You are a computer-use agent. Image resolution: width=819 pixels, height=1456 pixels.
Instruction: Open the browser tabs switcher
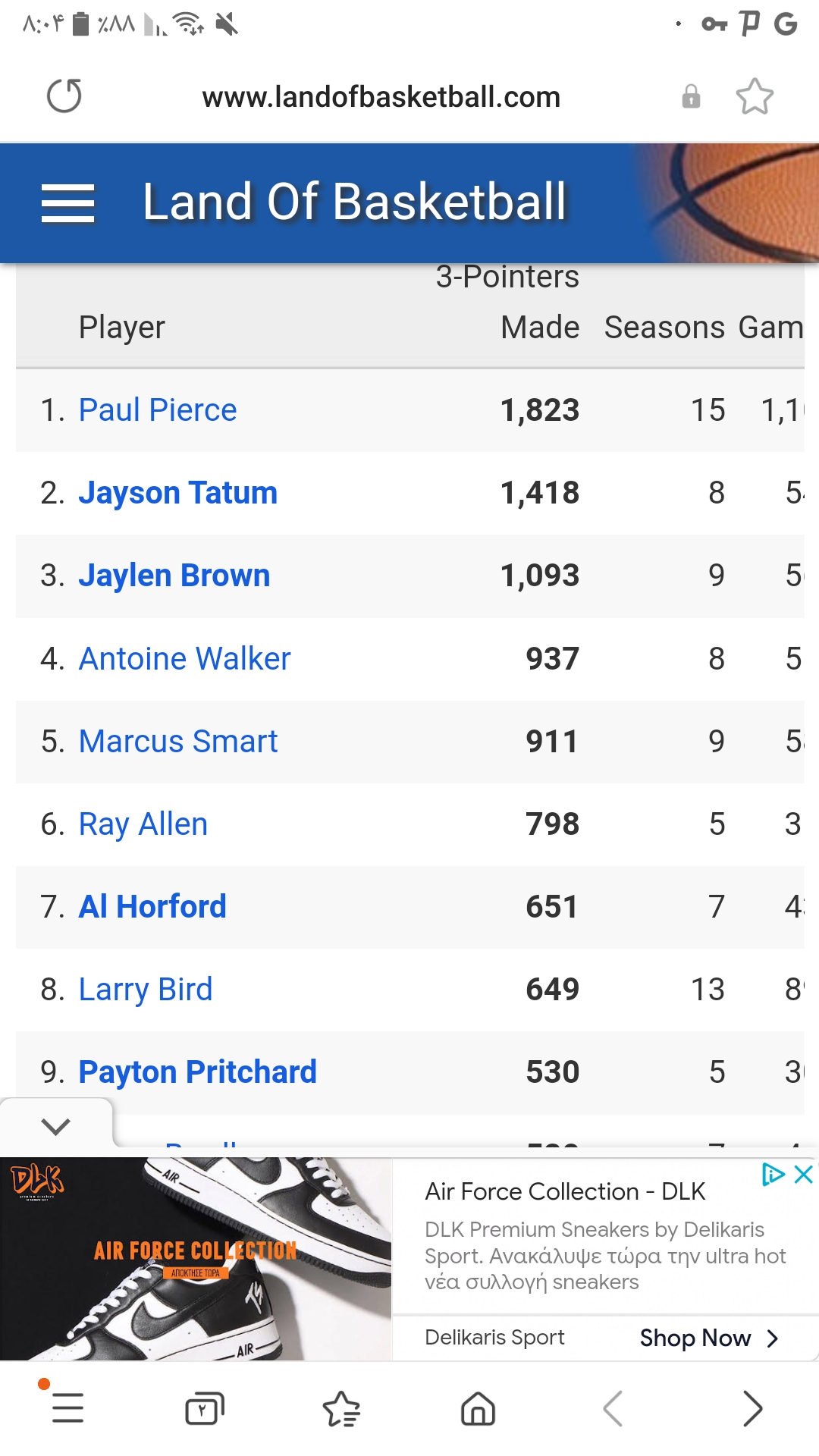pyautogui.click(x=205, y=1409)
